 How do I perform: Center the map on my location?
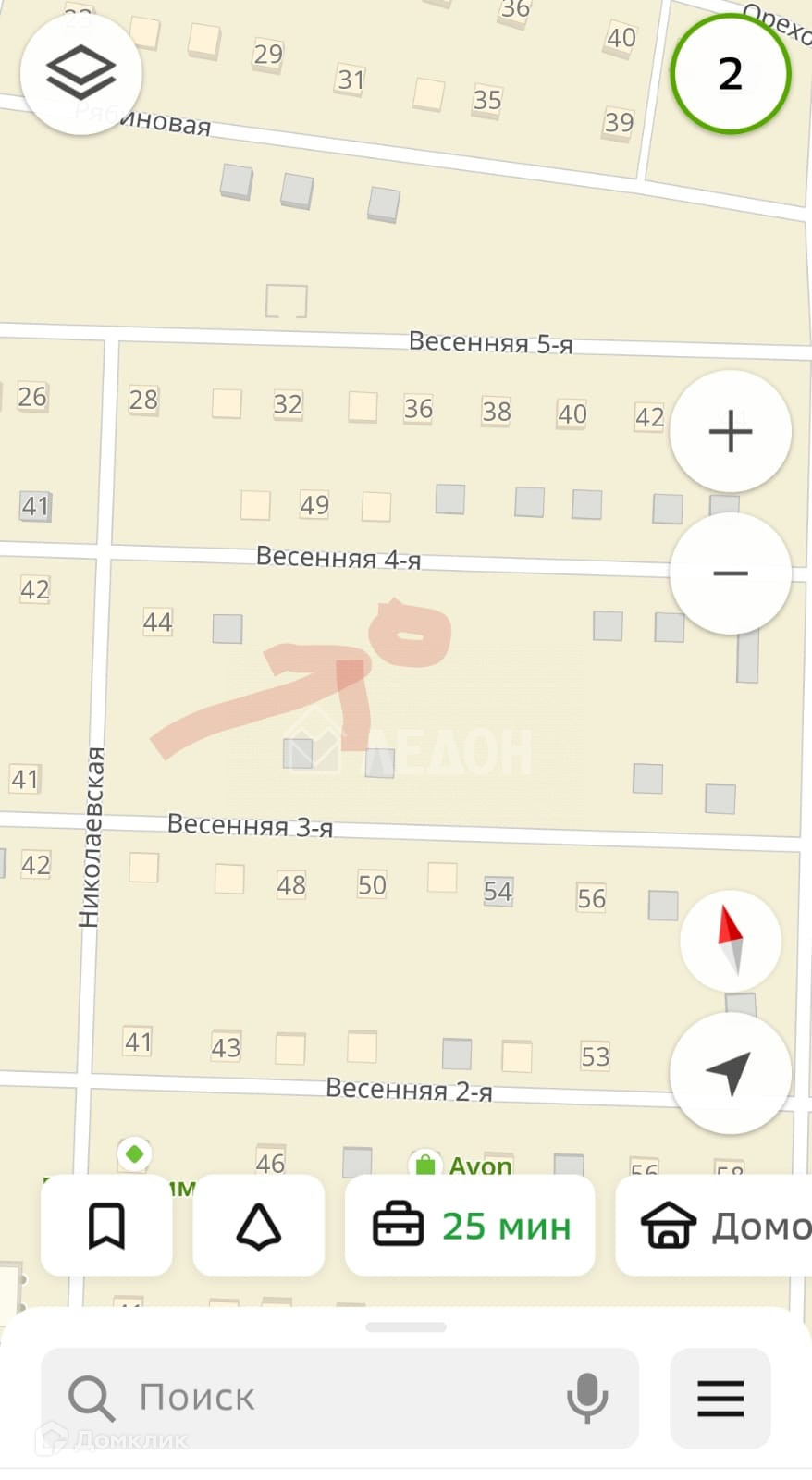click(730, 1073)
